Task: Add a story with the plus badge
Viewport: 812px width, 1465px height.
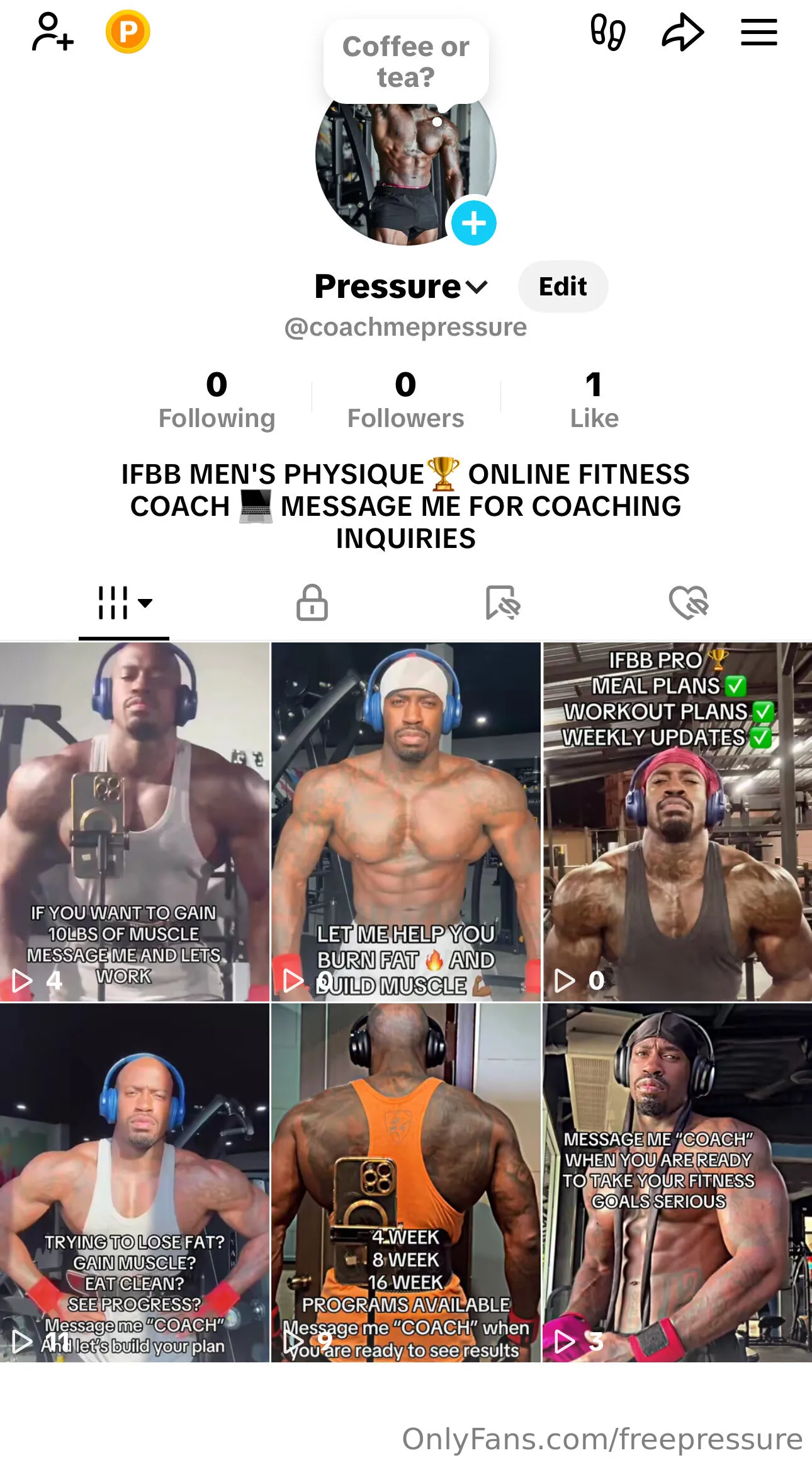Action: coord(473,223)
